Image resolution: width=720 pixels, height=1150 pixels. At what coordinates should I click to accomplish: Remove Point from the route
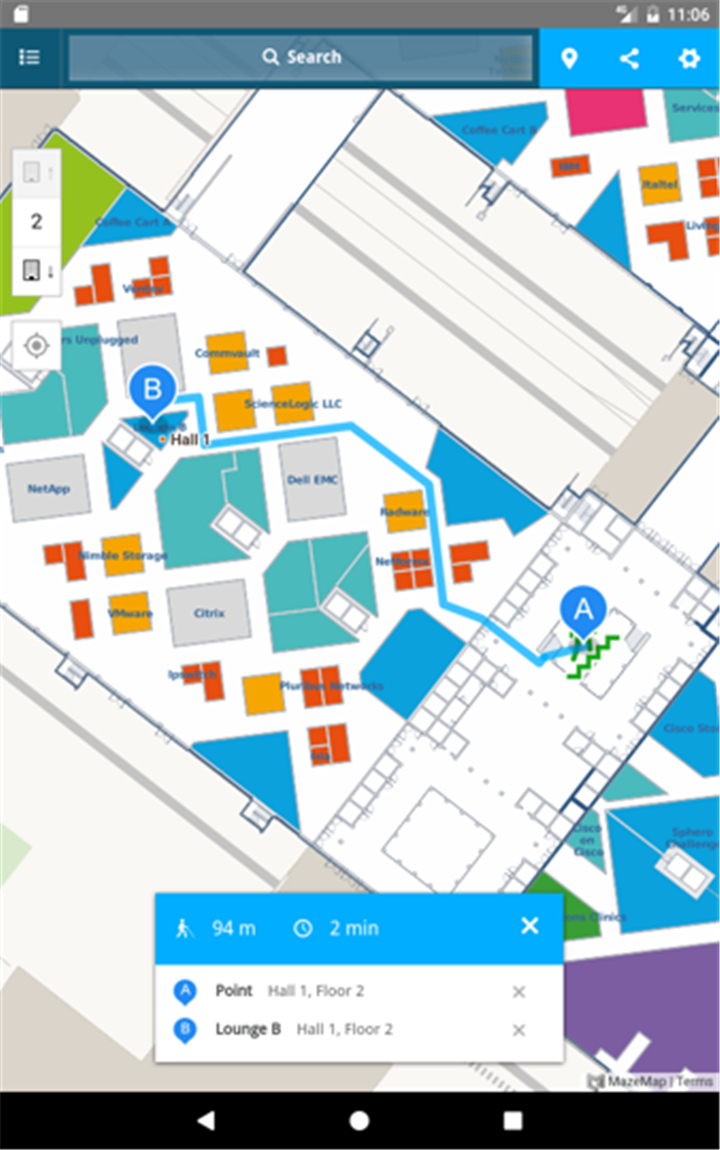point(519,991)
